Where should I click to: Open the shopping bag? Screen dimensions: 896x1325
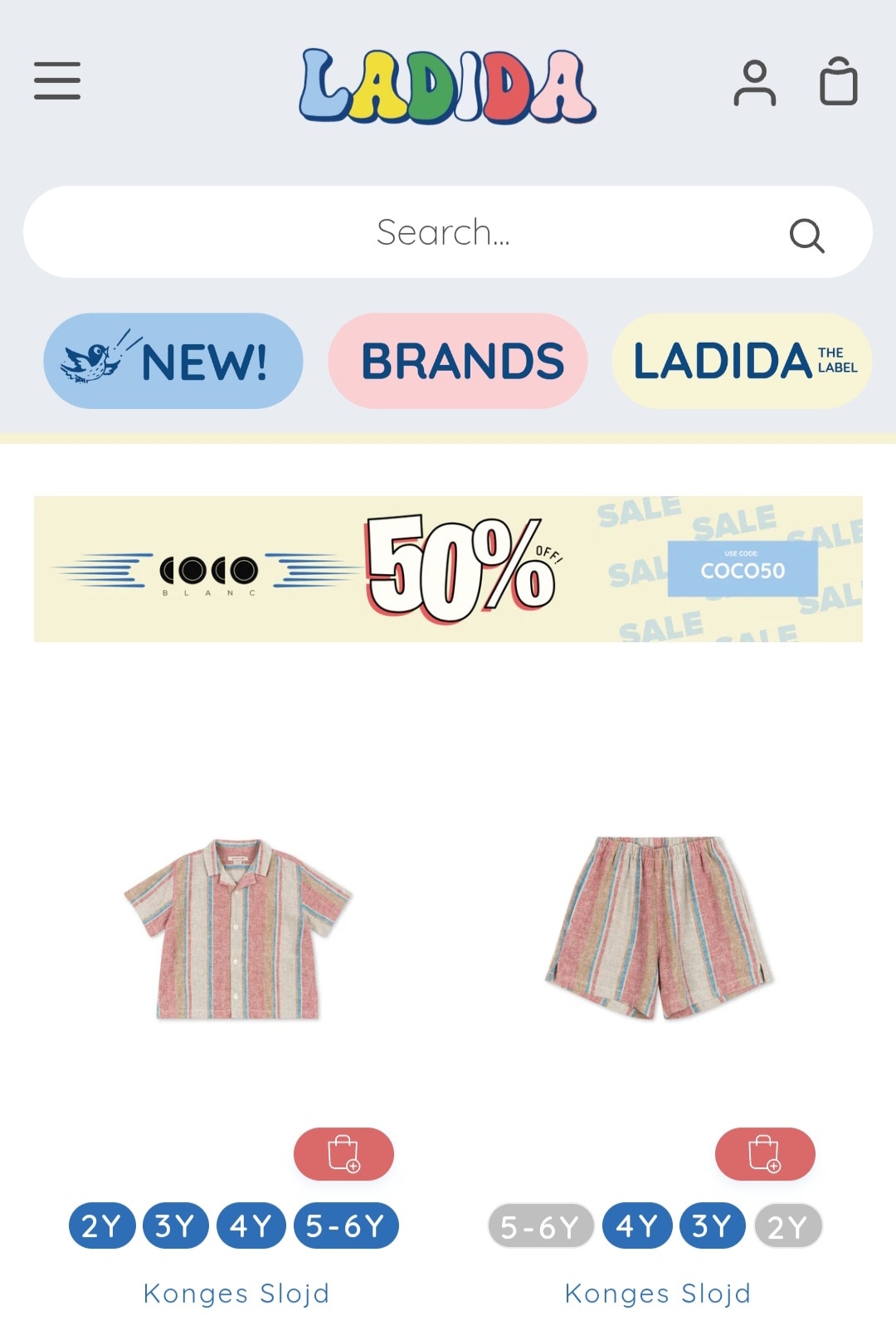tap(838, 81)
